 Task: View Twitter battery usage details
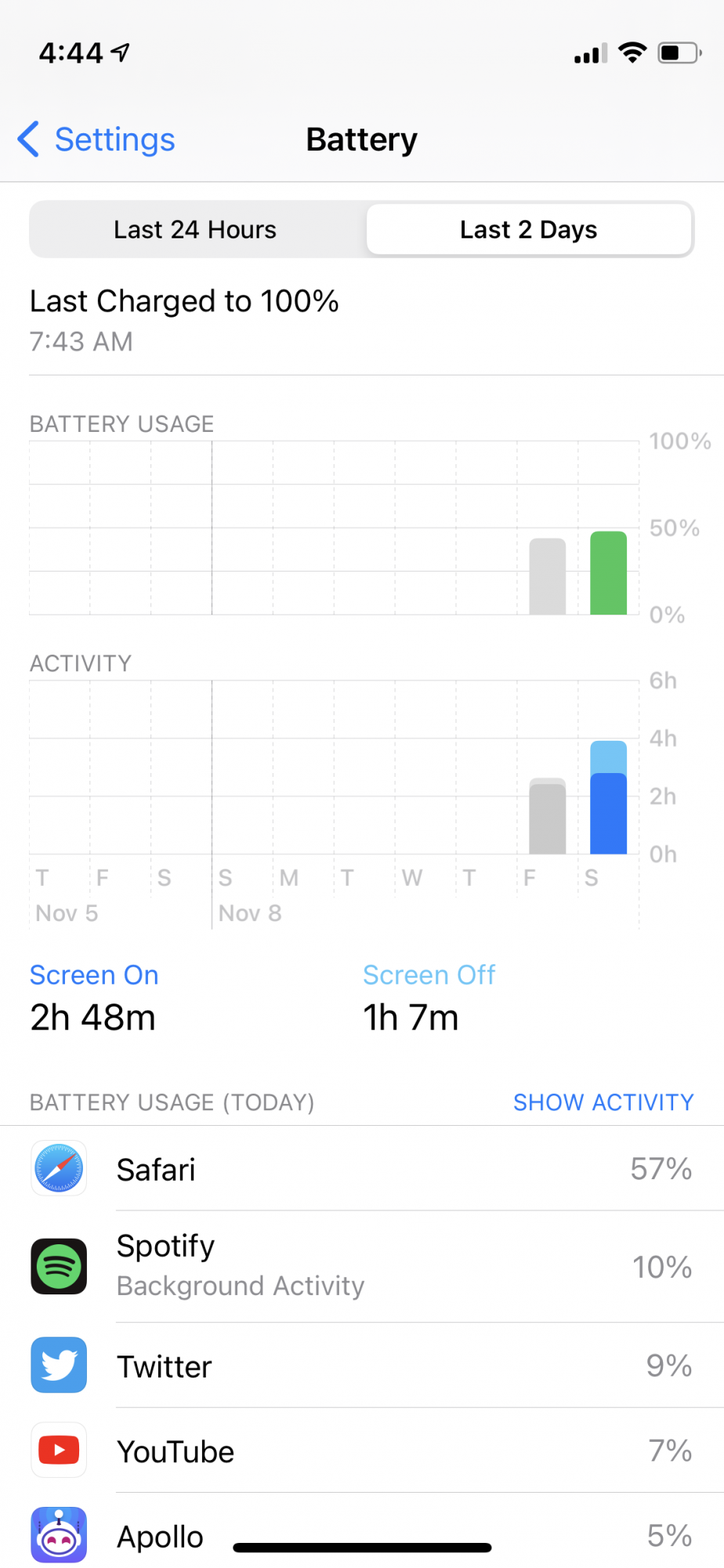tap(362, 1366)
